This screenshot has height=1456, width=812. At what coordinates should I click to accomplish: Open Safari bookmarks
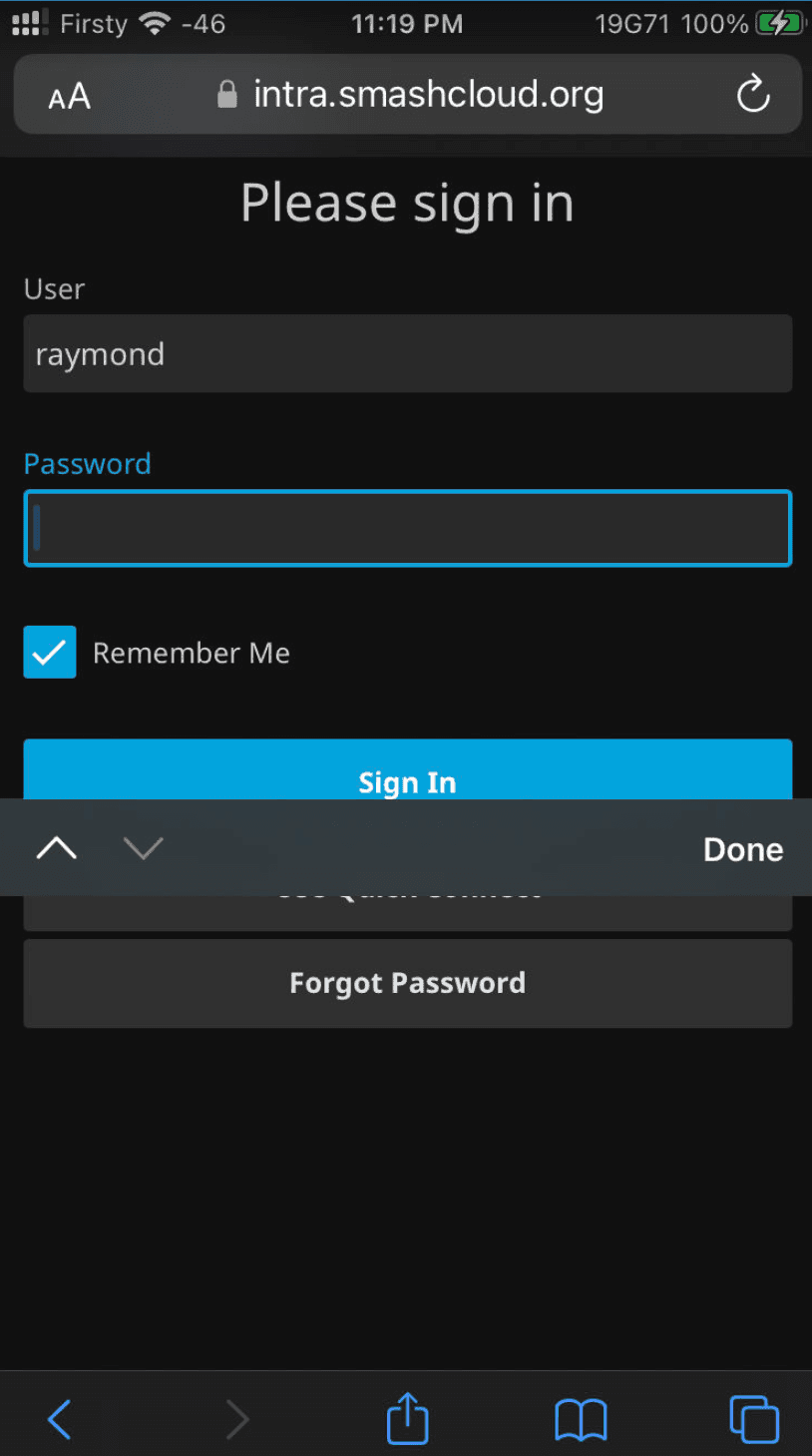tap(581, 1418)
